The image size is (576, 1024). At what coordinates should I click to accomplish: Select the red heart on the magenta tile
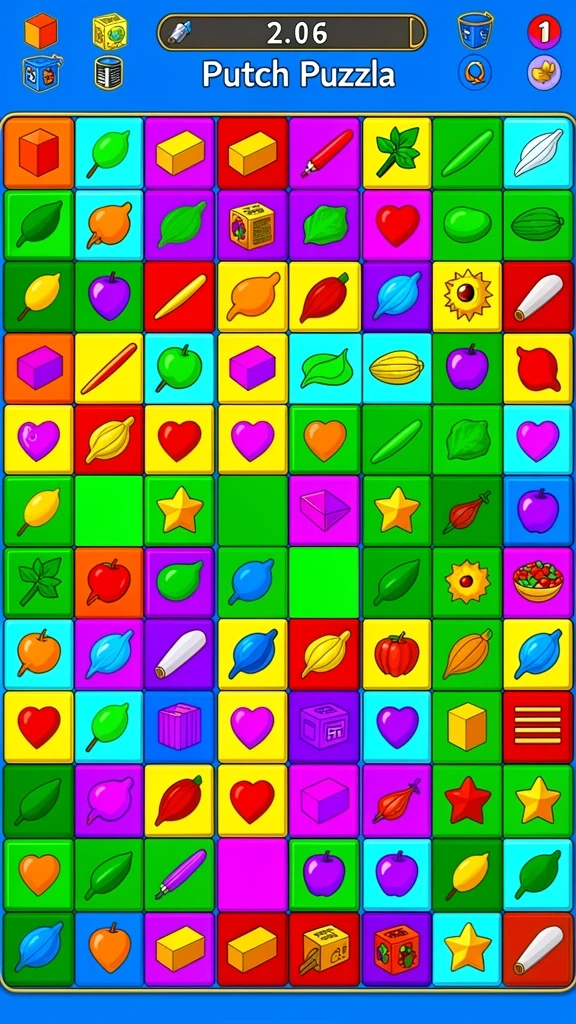coord(397,225)
